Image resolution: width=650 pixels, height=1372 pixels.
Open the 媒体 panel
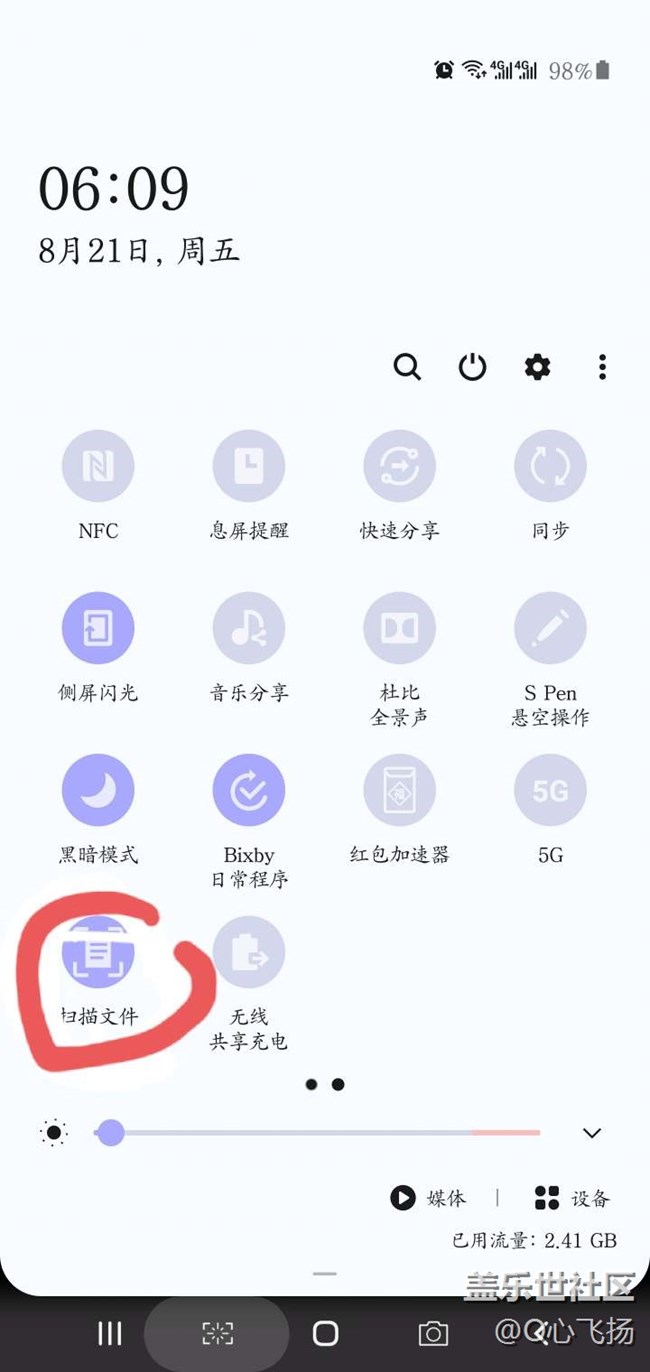click(428, 1198)
